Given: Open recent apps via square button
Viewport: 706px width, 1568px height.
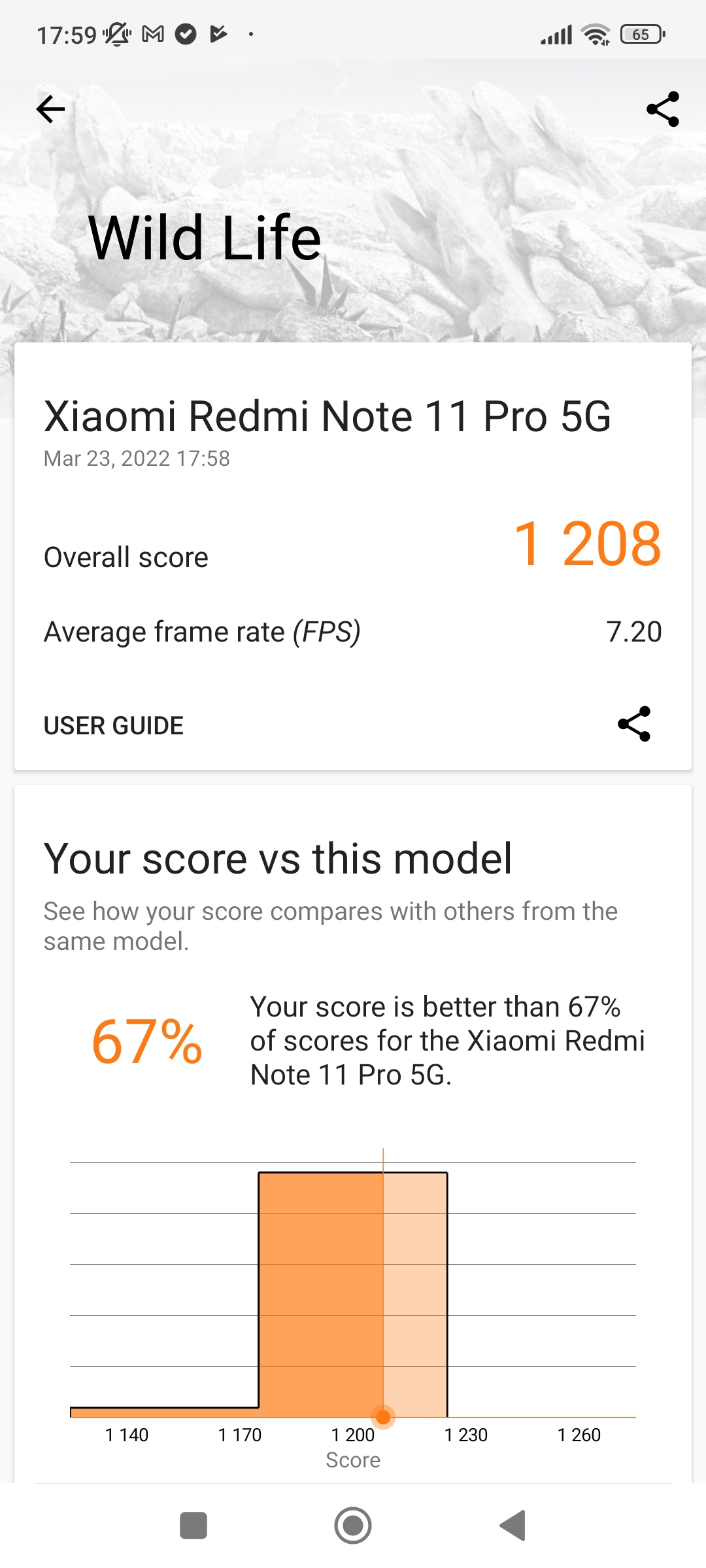Looking at the screenshot, I should click(x=193, y=1526).
